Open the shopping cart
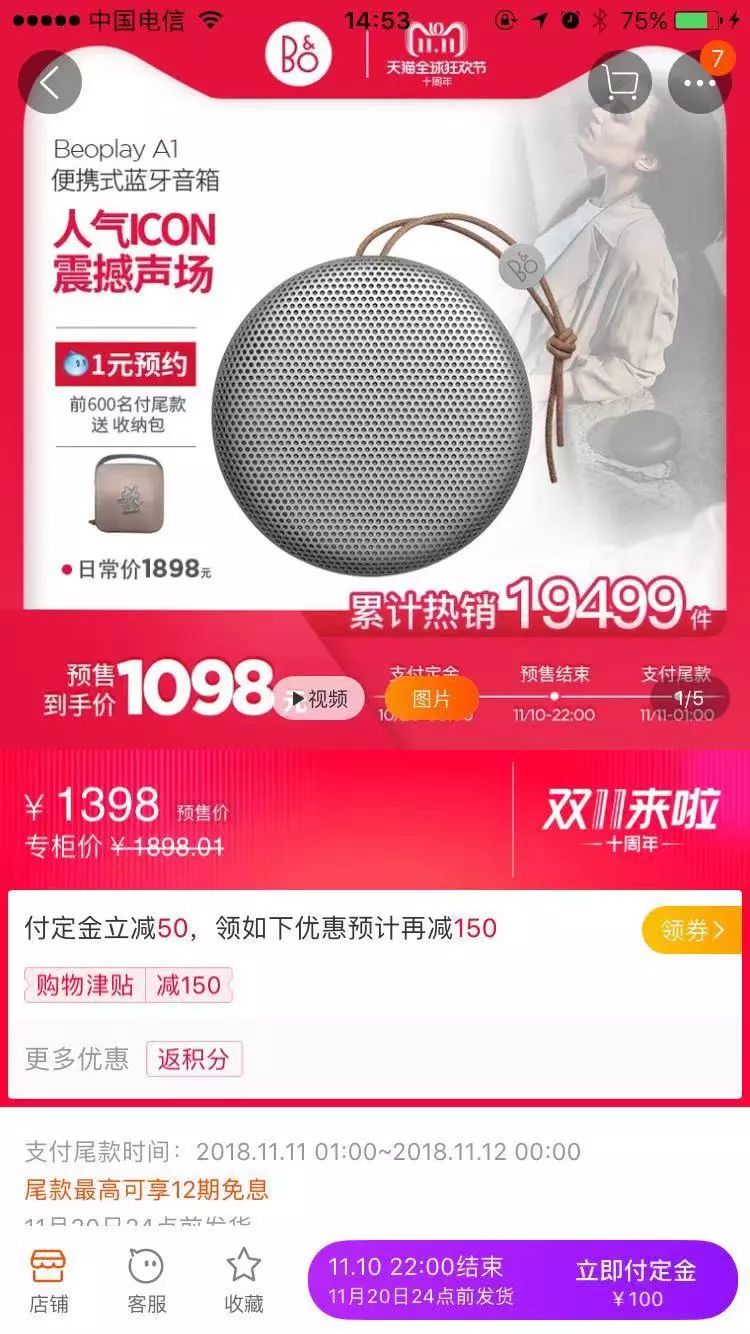 [x=619, y=82]
